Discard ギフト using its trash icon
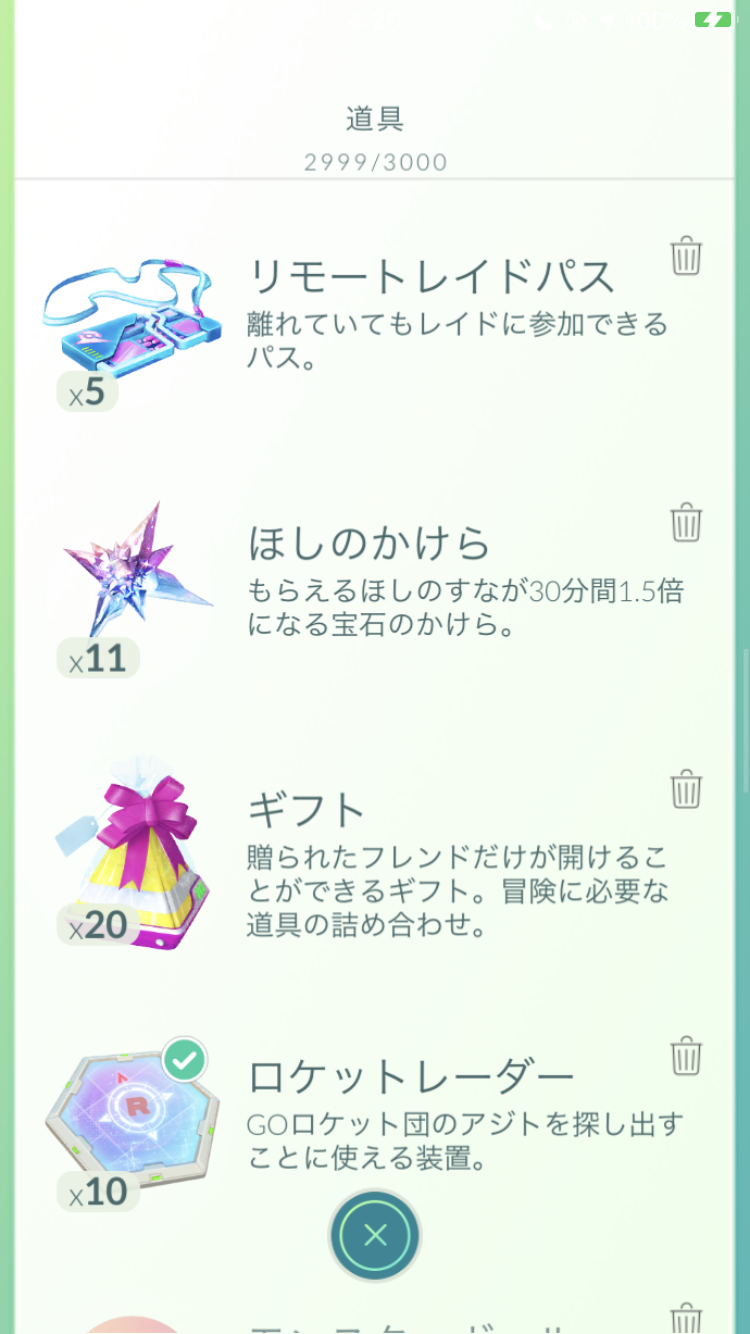 [x=686, y=789]
